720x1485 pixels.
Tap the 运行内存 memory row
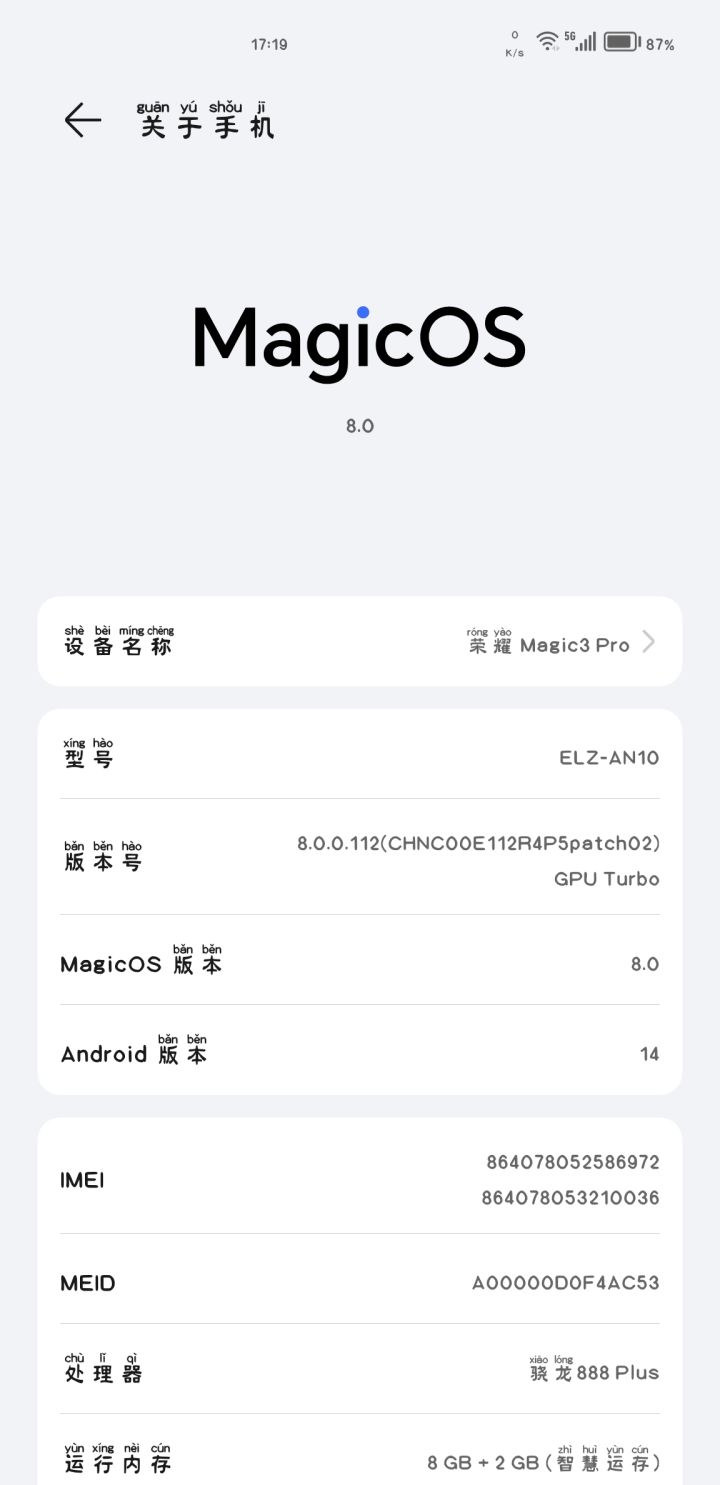[x=360, y=1459]
